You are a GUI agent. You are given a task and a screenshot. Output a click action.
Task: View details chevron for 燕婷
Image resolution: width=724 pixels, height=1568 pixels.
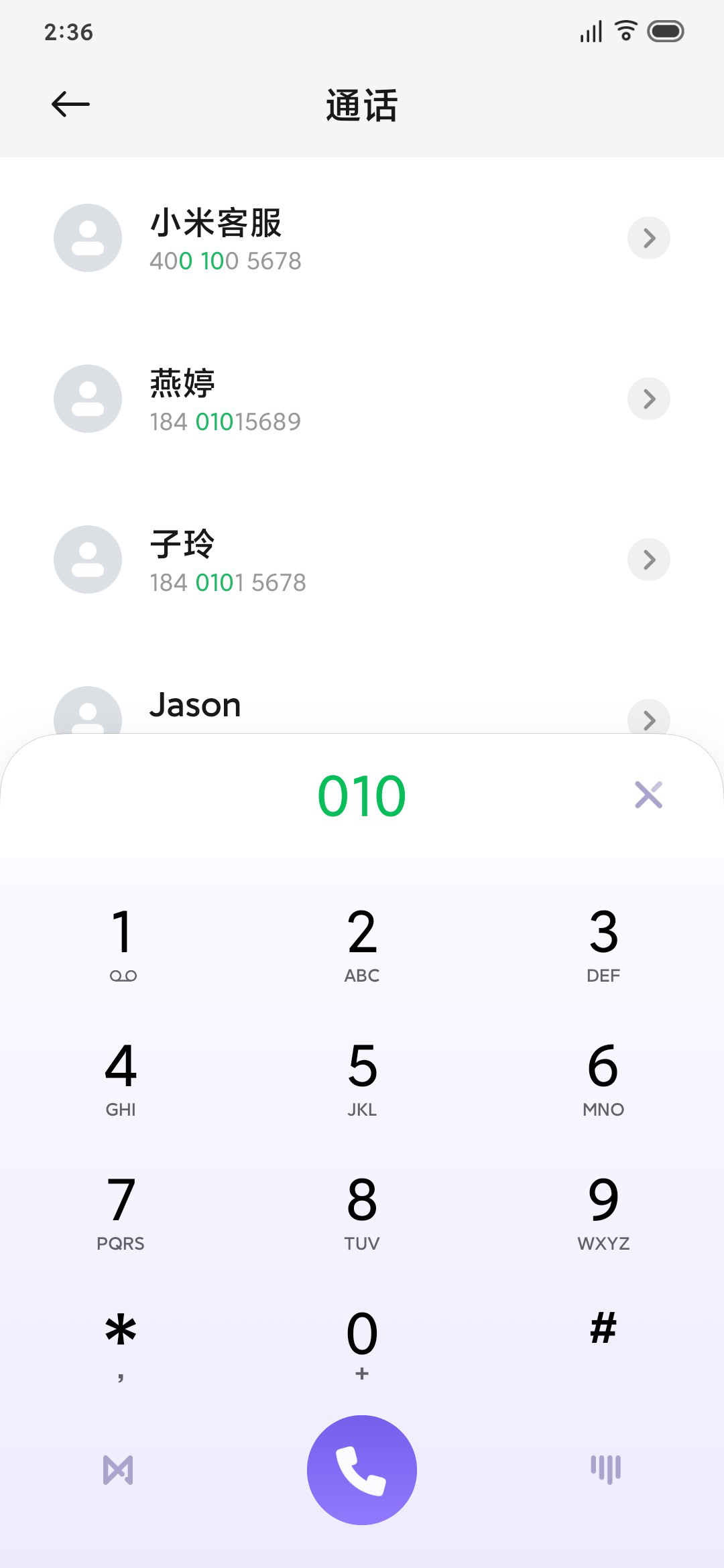click(648, 399)
